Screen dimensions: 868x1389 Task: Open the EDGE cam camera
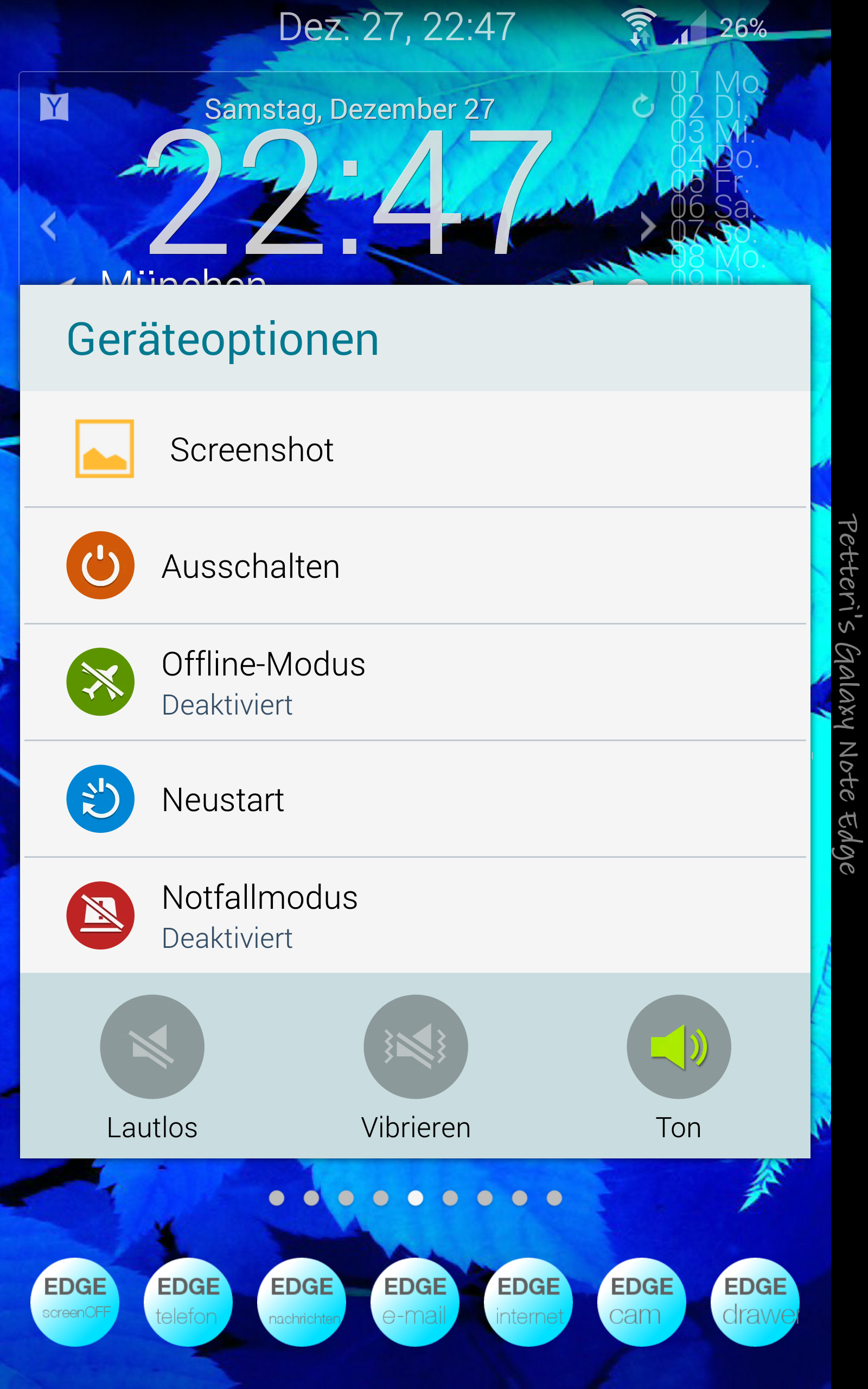[x=642, y=1302]
